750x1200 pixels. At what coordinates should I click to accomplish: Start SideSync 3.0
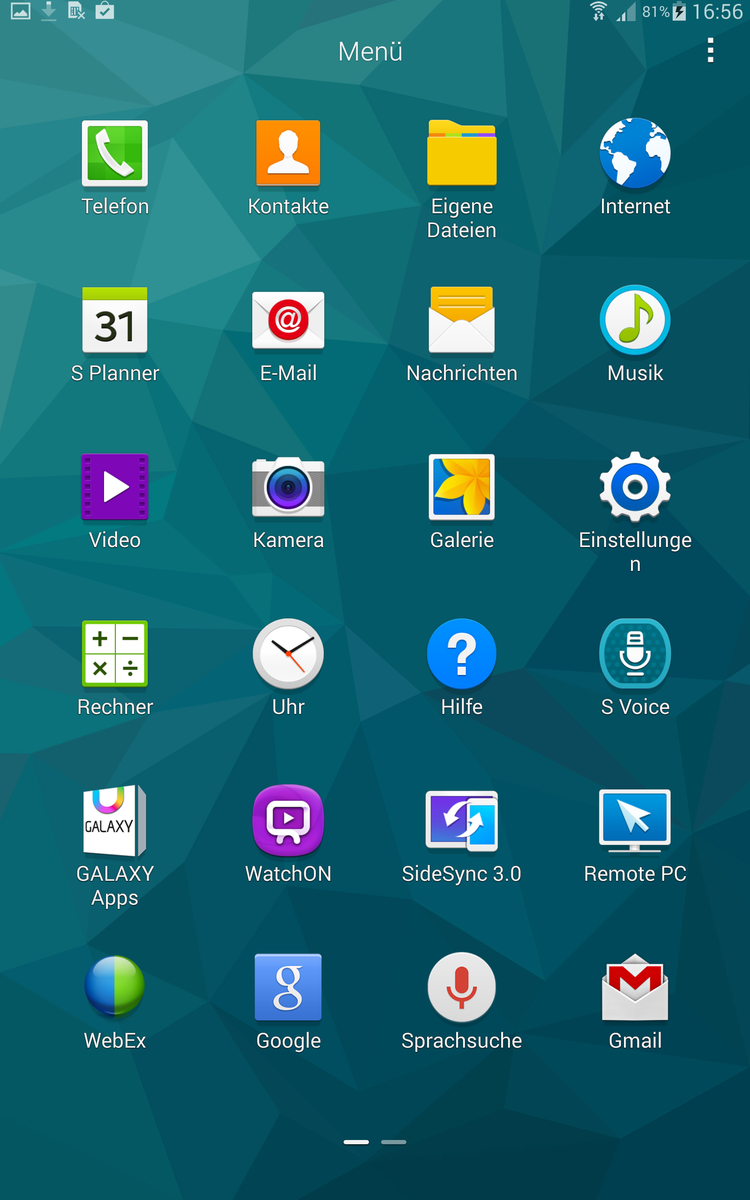tap(462, 821)
